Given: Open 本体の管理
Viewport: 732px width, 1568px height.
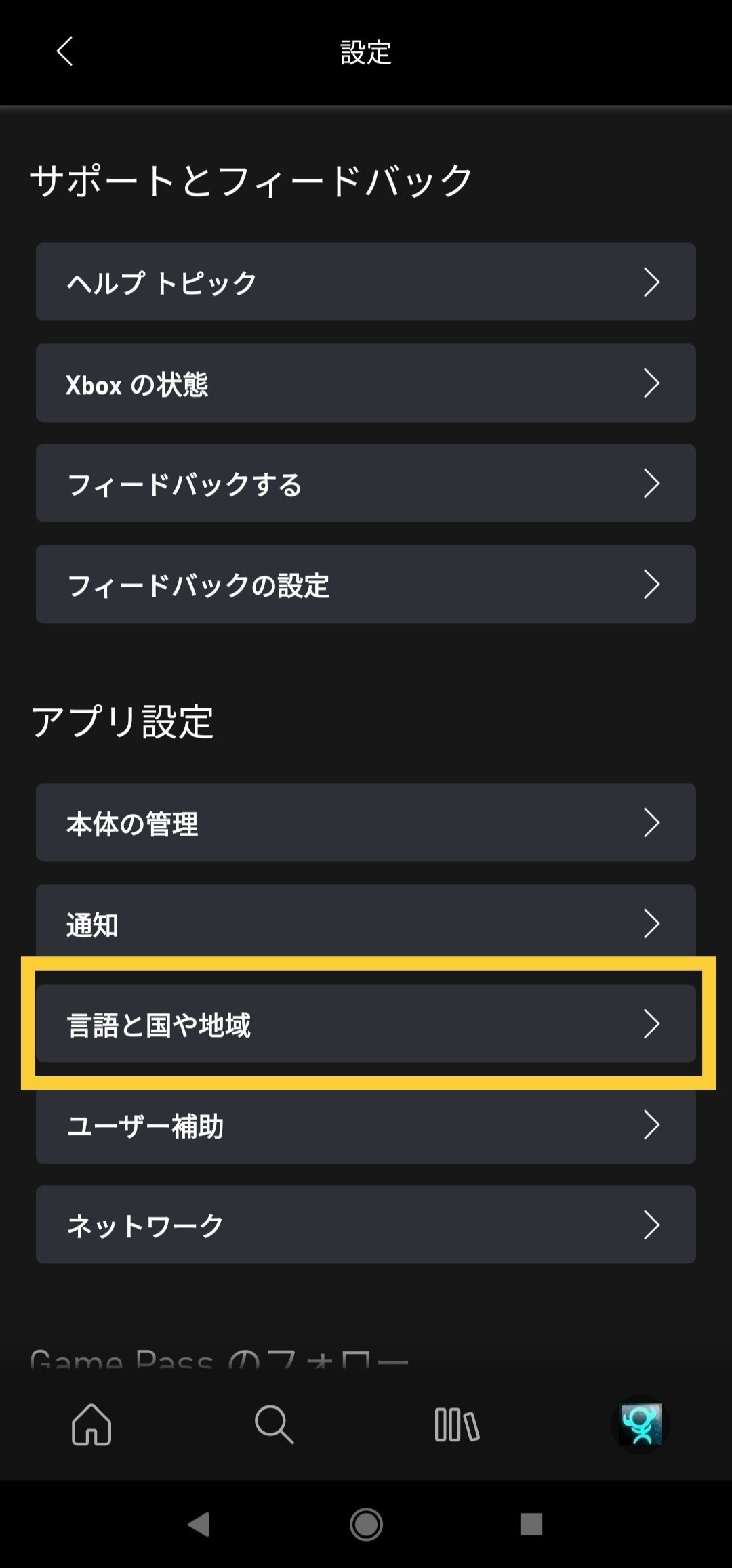Looking at the screenshot, I should coord(366,822).
